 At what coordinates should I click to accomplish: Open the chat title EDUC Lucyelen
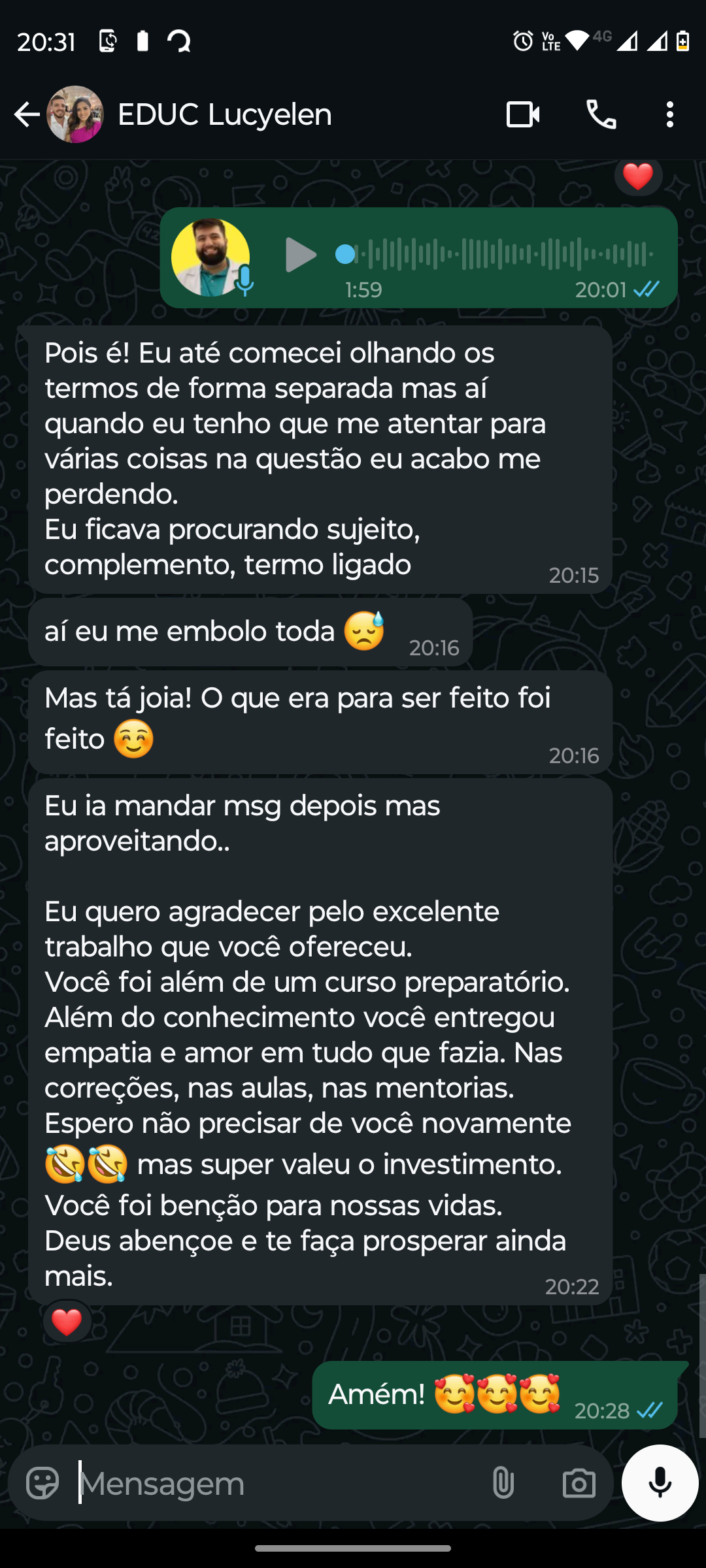pos(224,114)
